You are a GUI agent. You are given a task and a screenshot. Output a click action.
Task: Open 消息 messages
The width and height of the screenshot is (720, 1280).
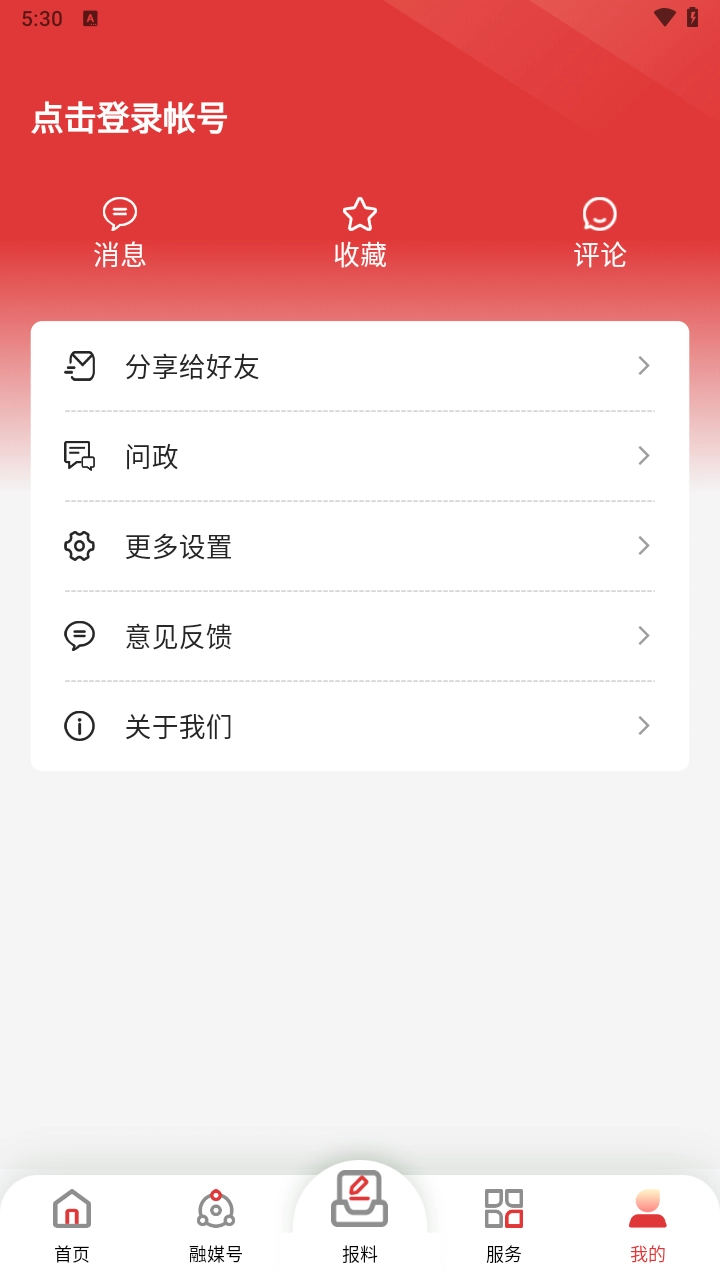pos(120,233)
